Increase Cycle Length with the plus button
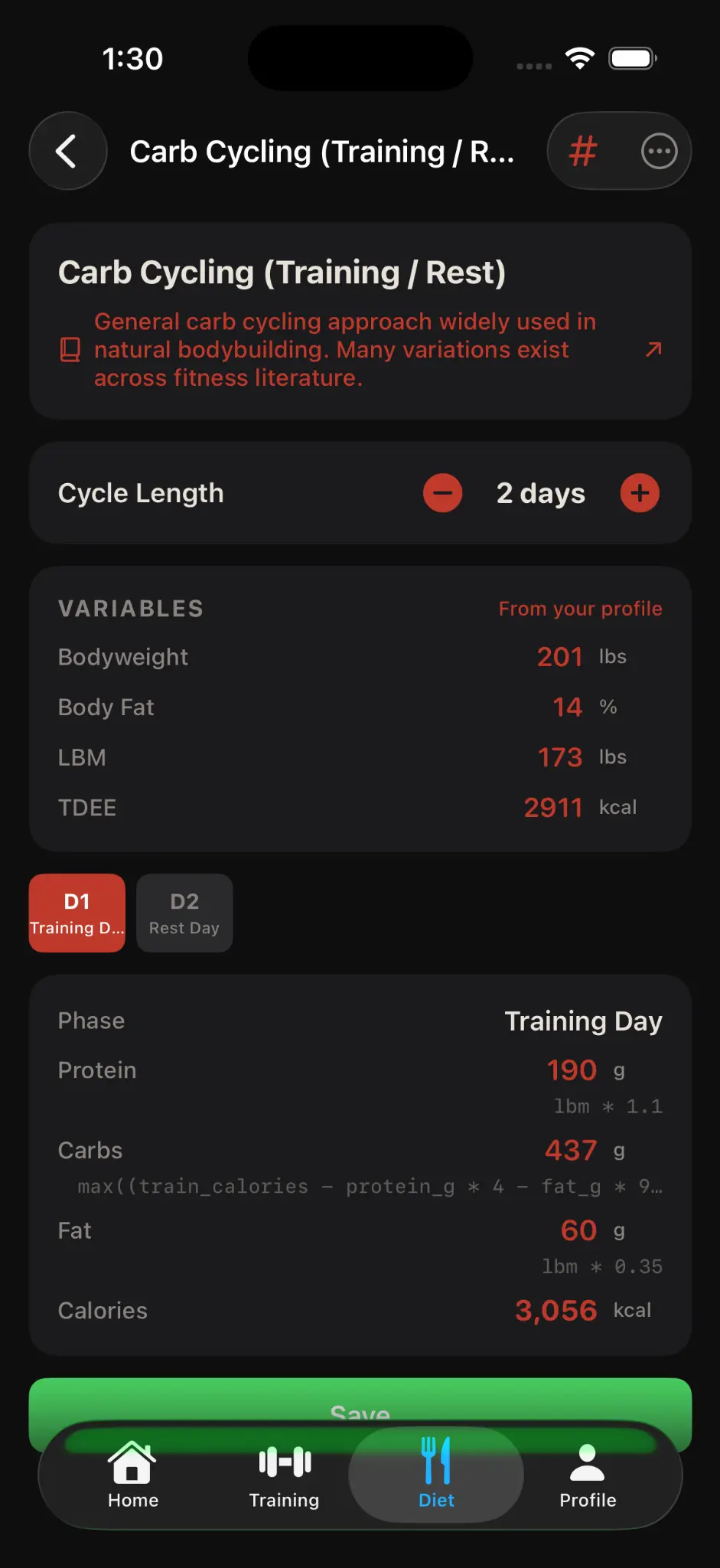 tap(640, 492)
